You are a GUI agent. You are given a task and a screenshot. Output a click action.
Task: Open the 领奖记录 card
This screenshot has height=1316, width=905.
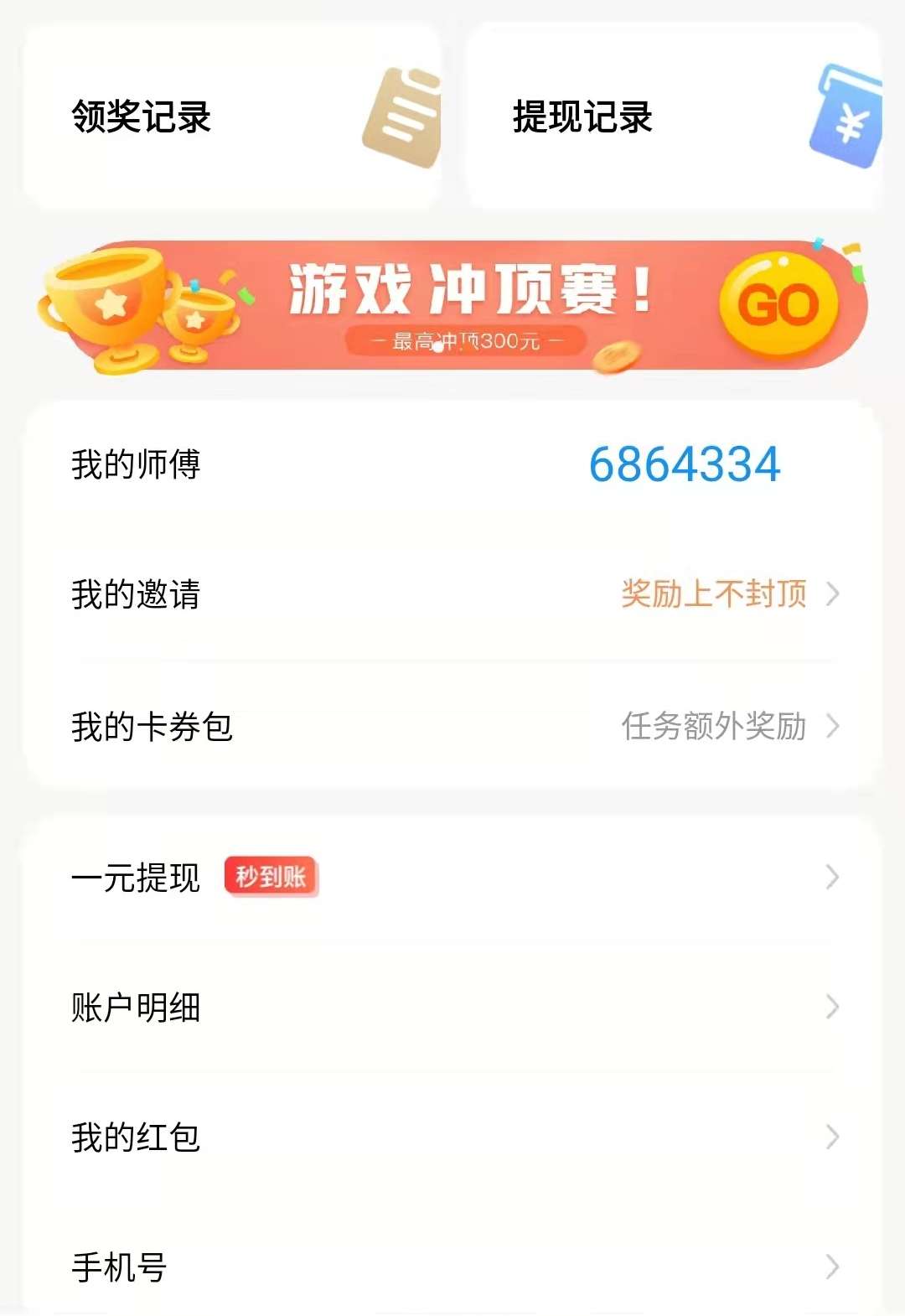coord(232,117)
